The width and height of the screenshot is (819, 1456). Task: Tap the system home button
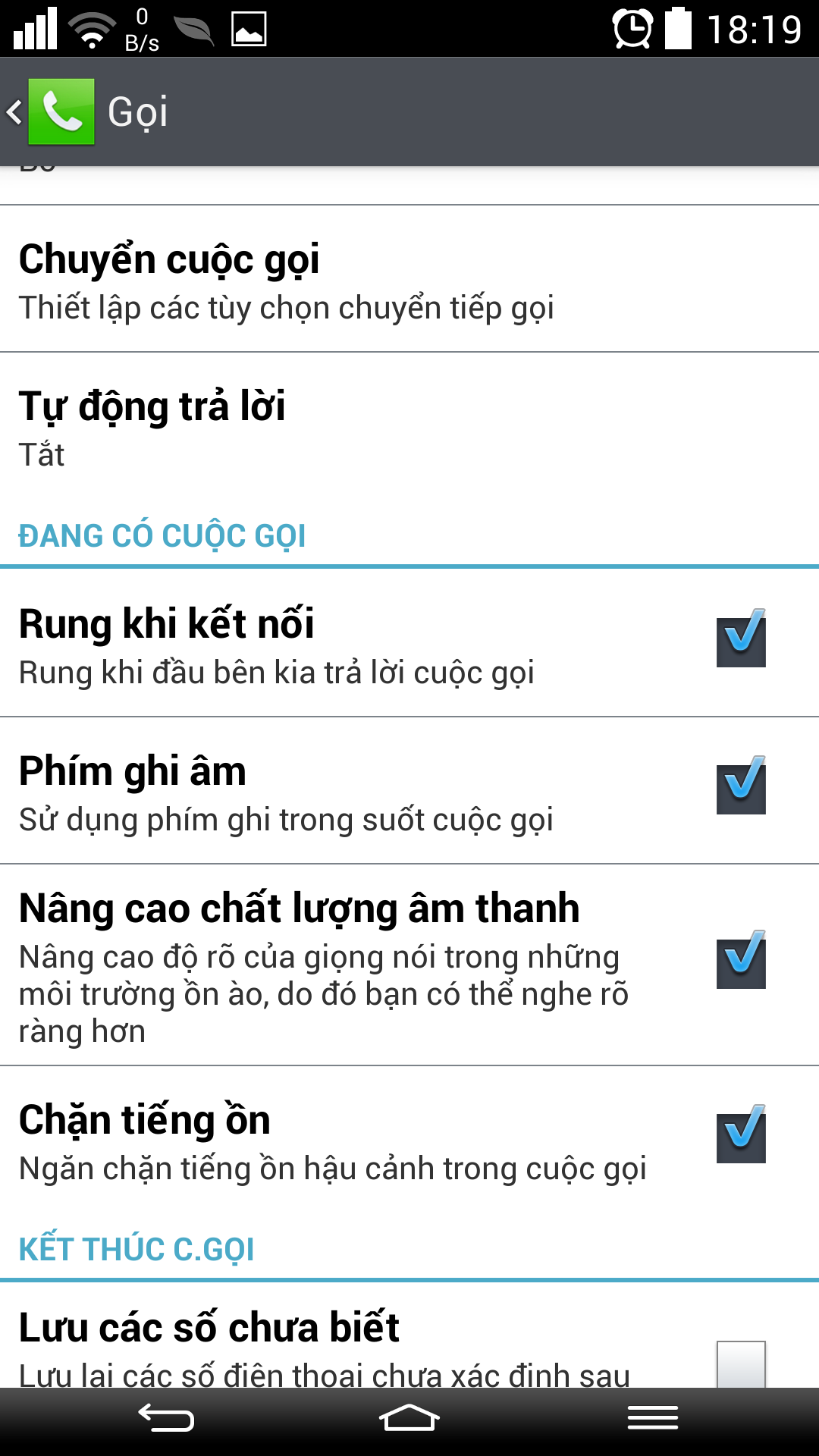coord(409,1418)
